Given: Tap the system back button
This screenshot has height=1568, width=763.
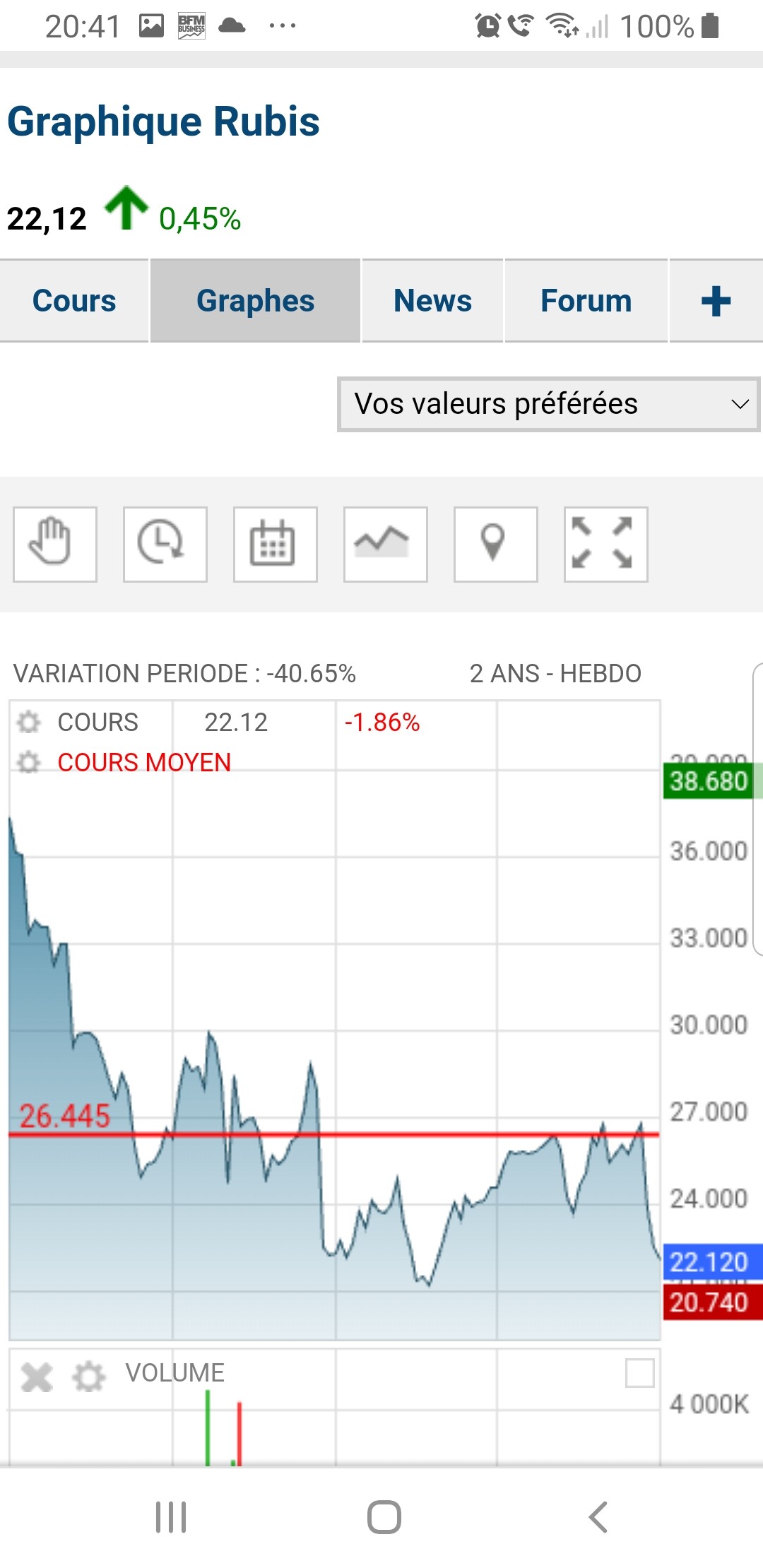Looking at the screenshot, I should [x=598, y=1516].
